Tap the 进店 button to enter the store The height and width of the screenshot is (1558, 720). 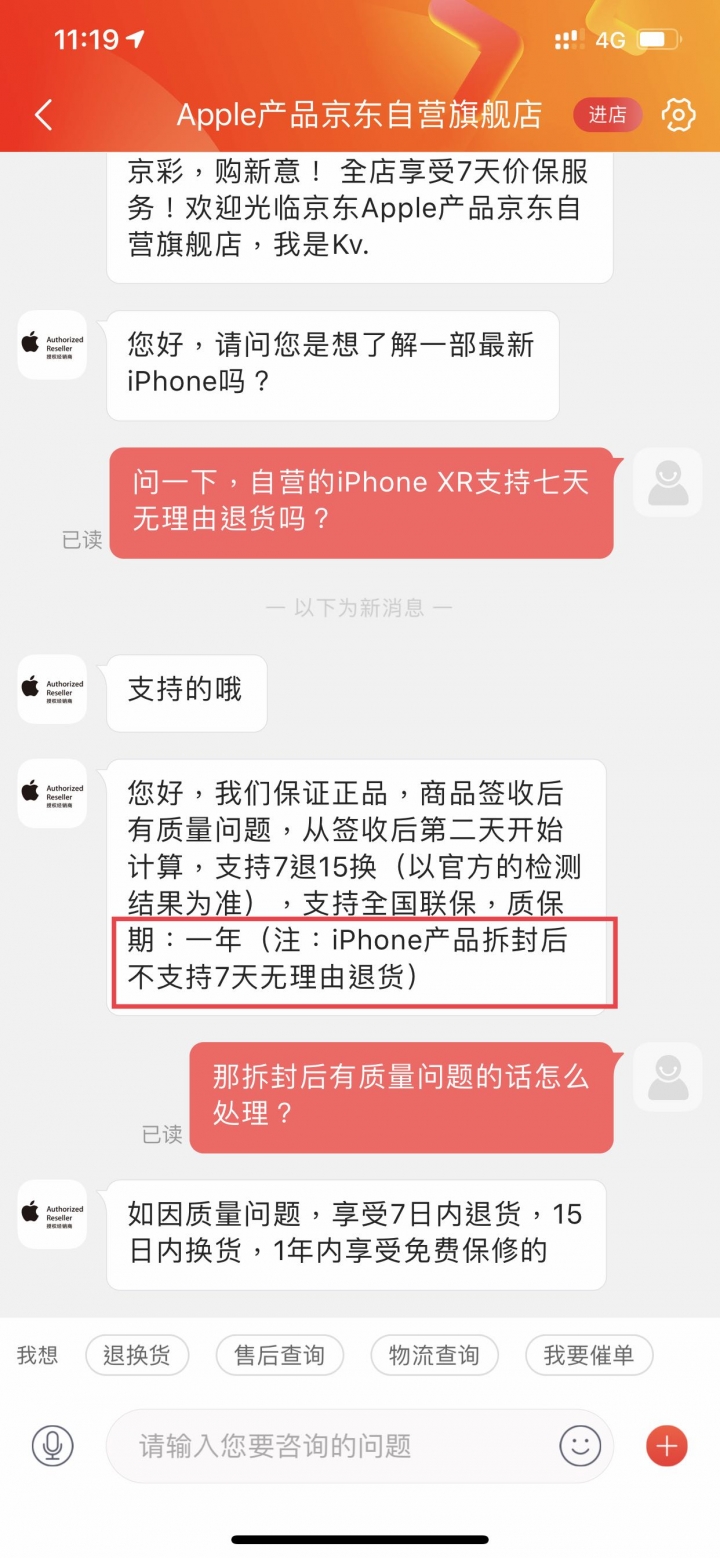point(607,115)
